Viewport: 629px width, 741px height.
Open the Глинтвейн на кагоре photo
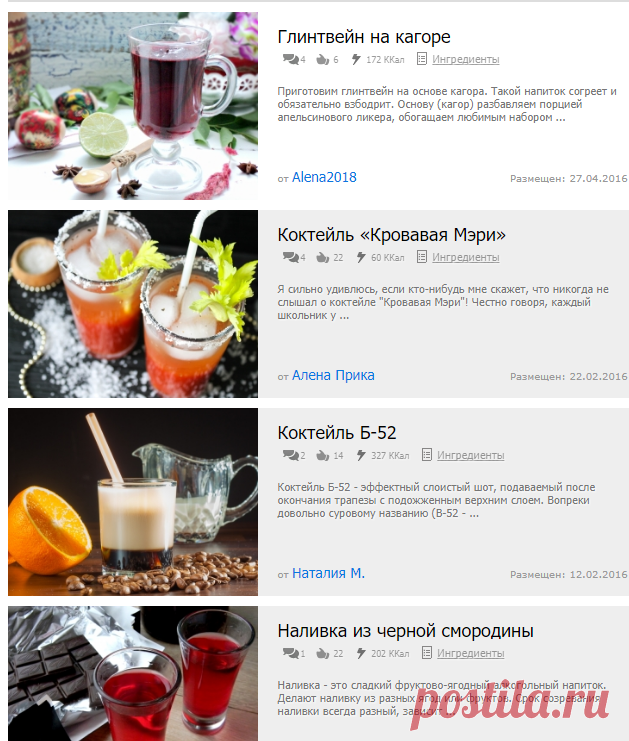[x=133, y=104]
